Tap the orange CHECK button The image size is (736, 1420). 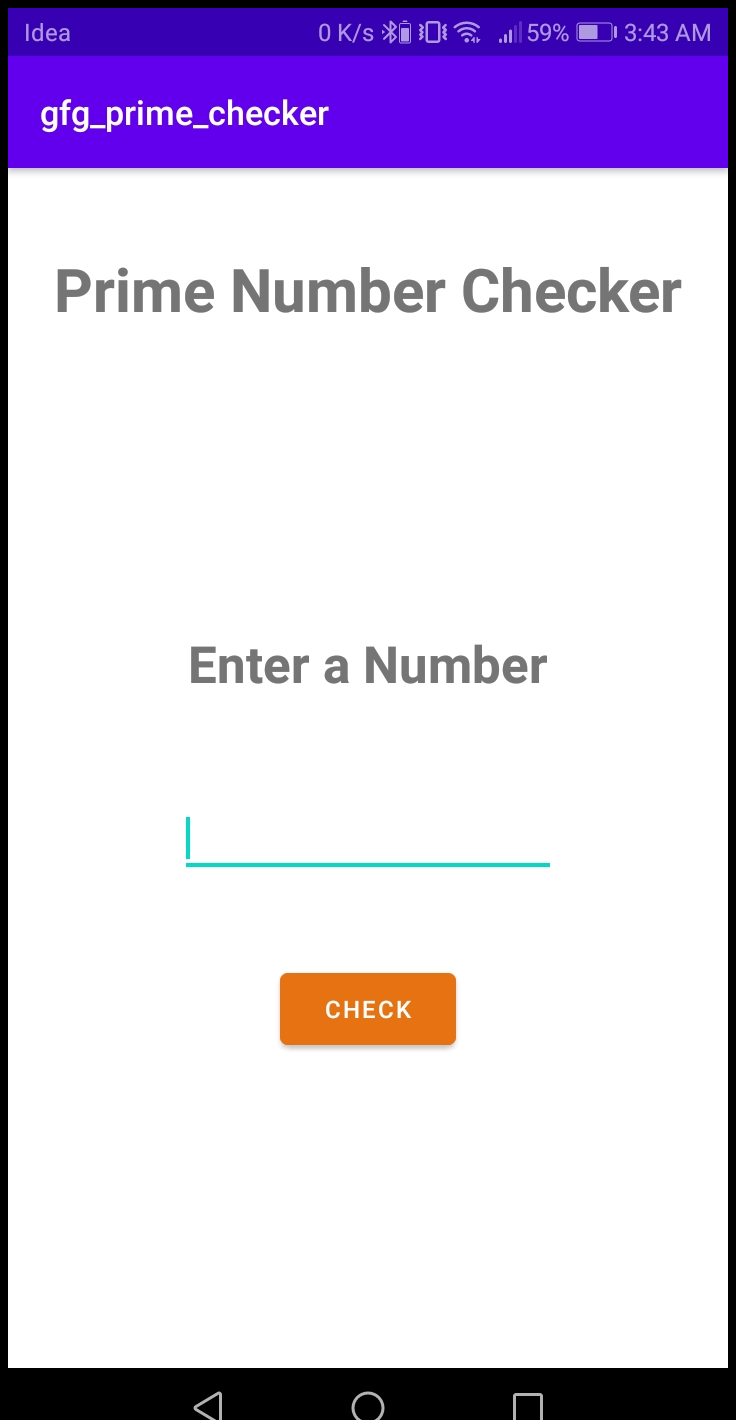coord(367,1009)
